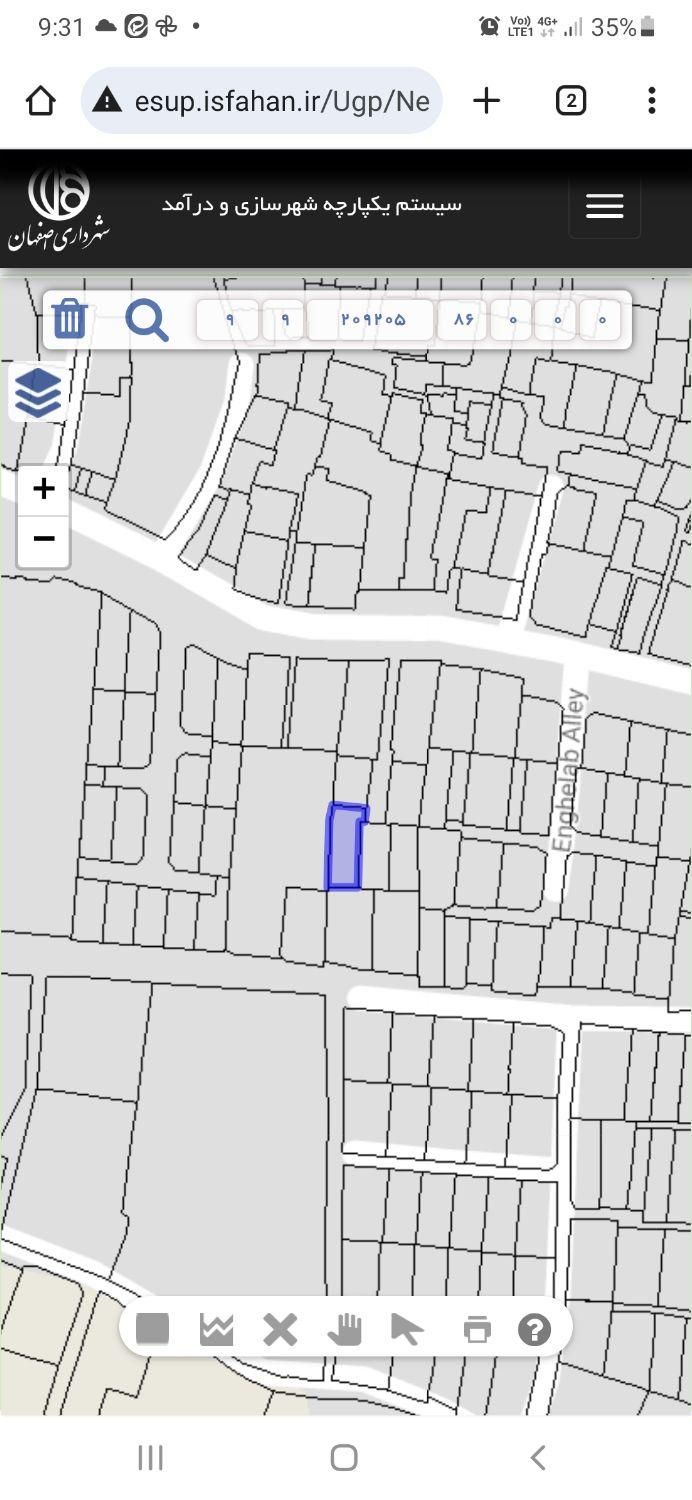Open the help question mark
Viewport: 692px width, 1500px height.
point(534,1329)
